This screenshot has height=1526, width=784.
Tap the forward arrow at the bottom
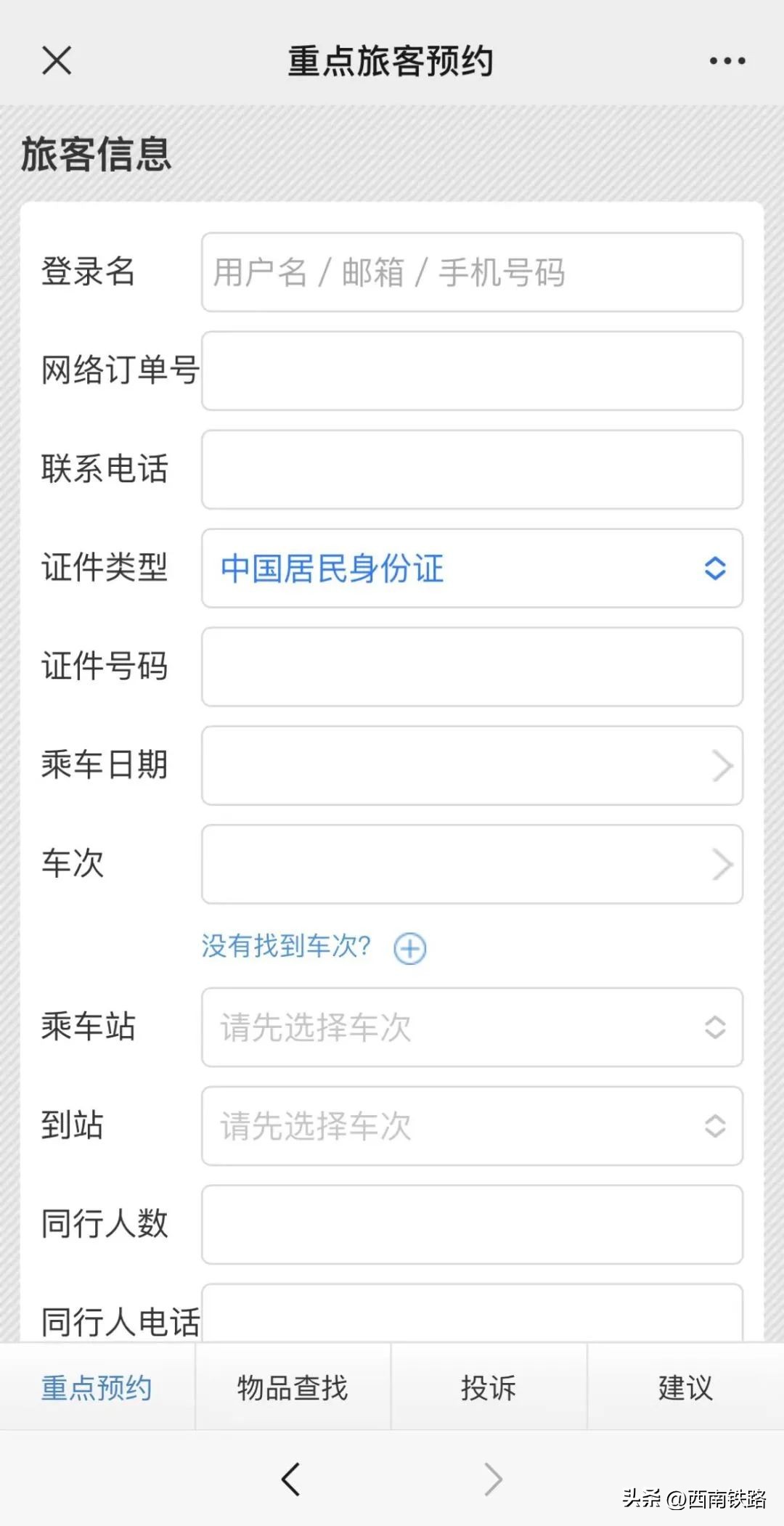pyautogui.click(x=494, y=1478)
